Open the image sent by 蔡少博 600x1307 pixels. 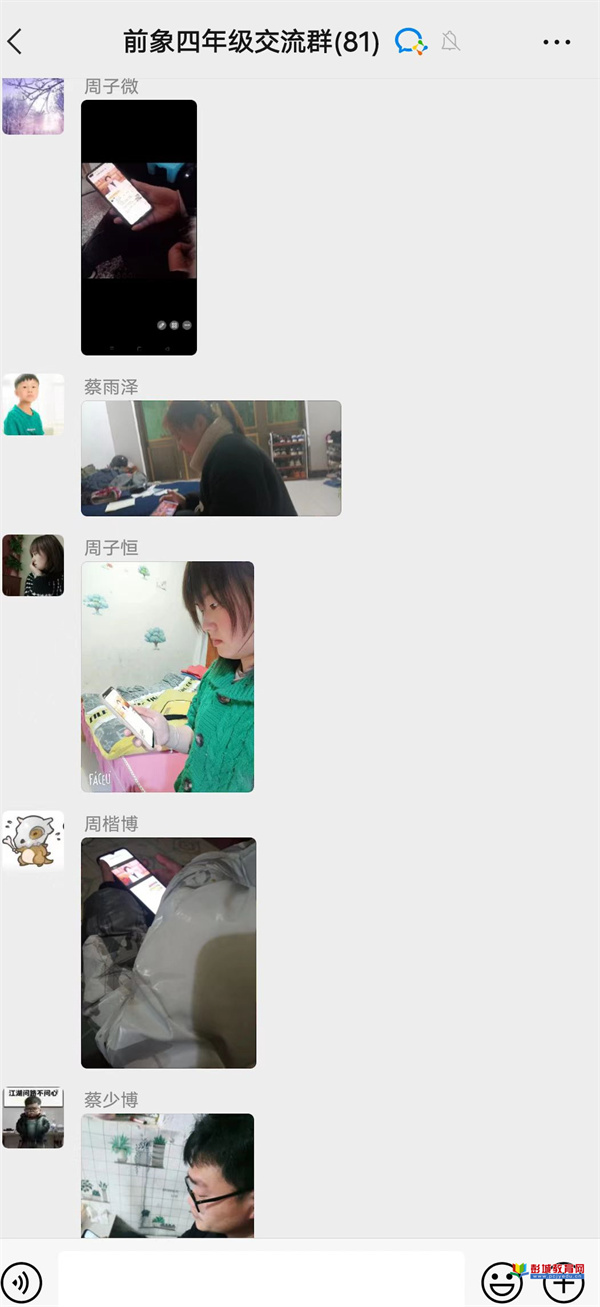coord(167,1175)
